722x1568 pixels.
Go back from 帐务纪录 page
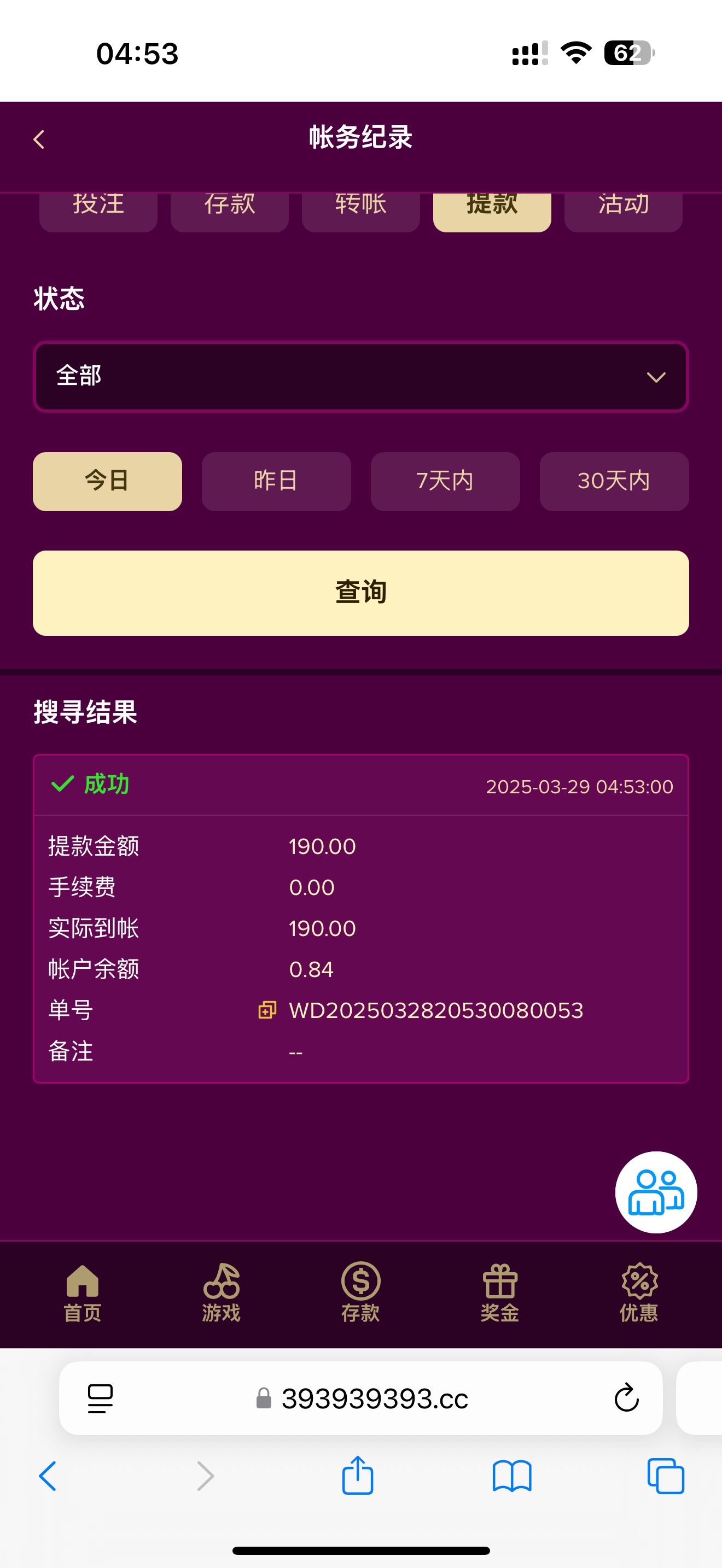[x=39, y=139]
